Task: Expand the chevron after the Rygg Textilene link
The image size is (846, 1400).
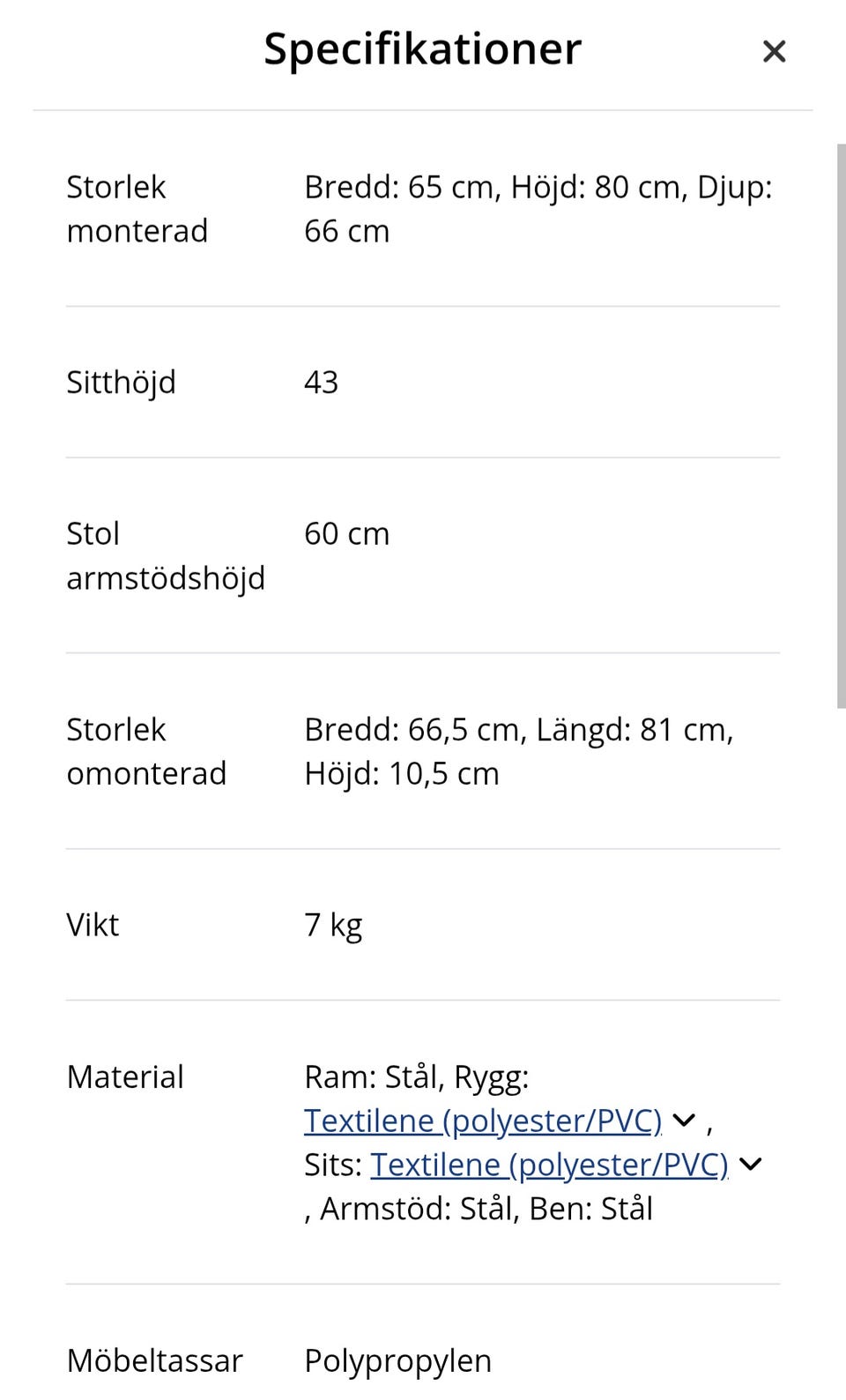Action: [x=684, y=1121]
